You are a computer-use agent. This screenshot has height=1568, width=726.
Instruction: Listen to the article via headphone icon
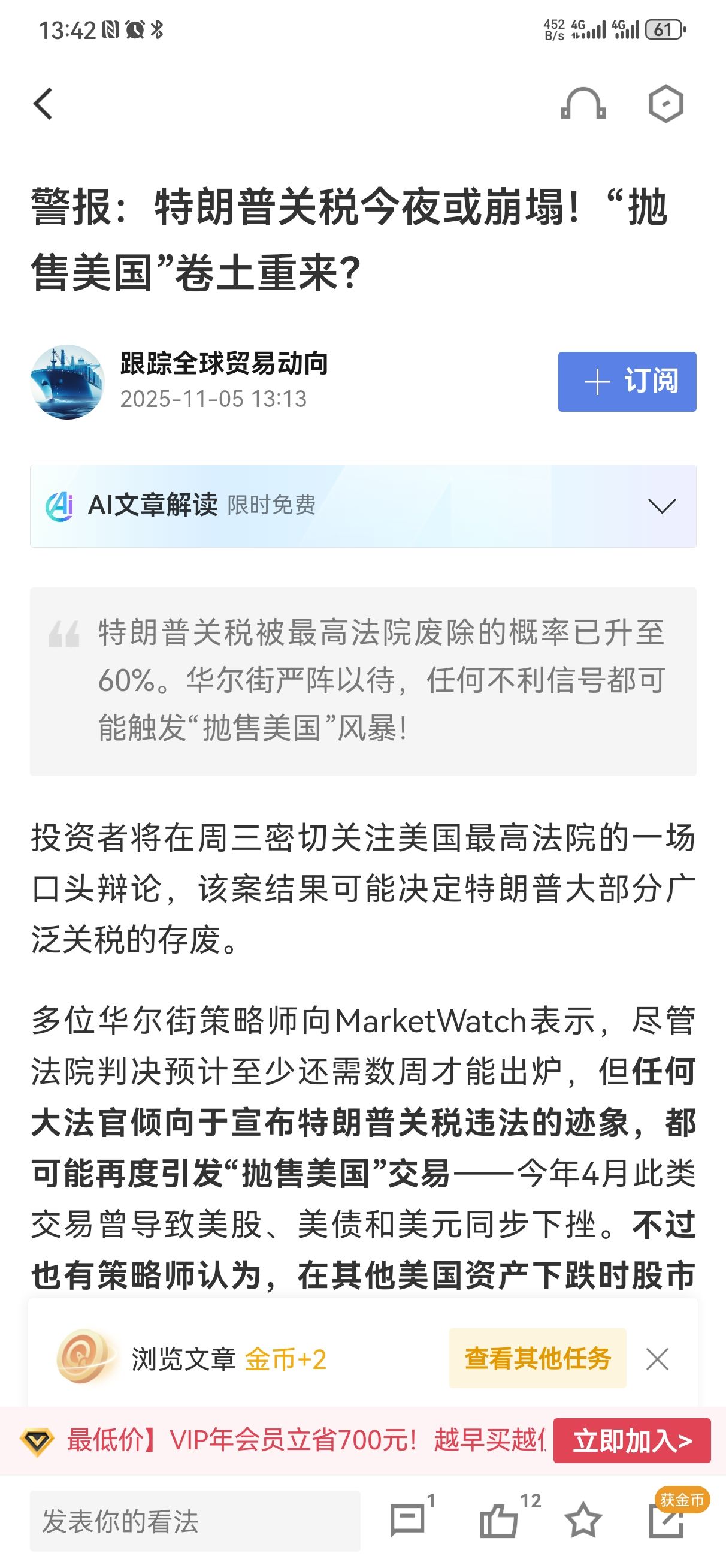point(582,104)
